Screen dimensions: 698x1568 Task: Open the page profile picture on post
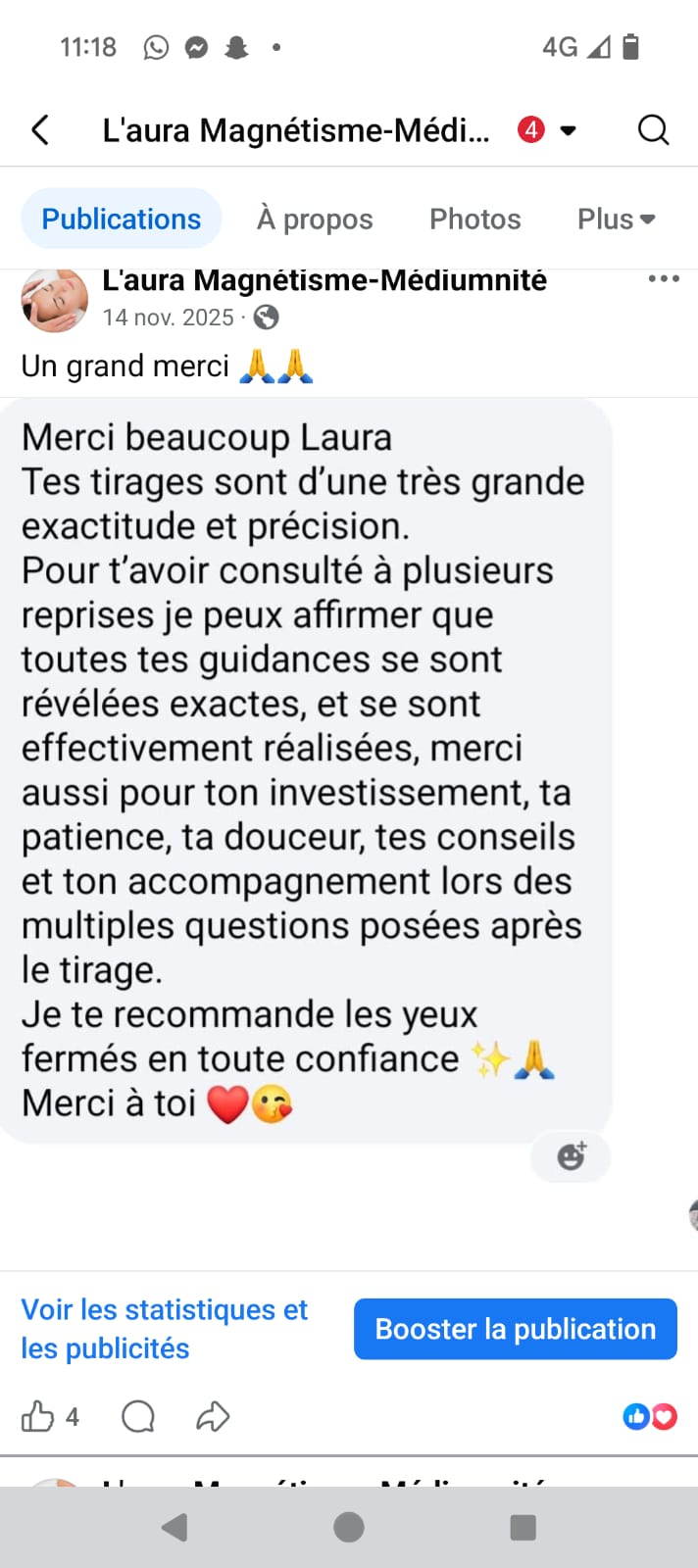coord(55,300)
